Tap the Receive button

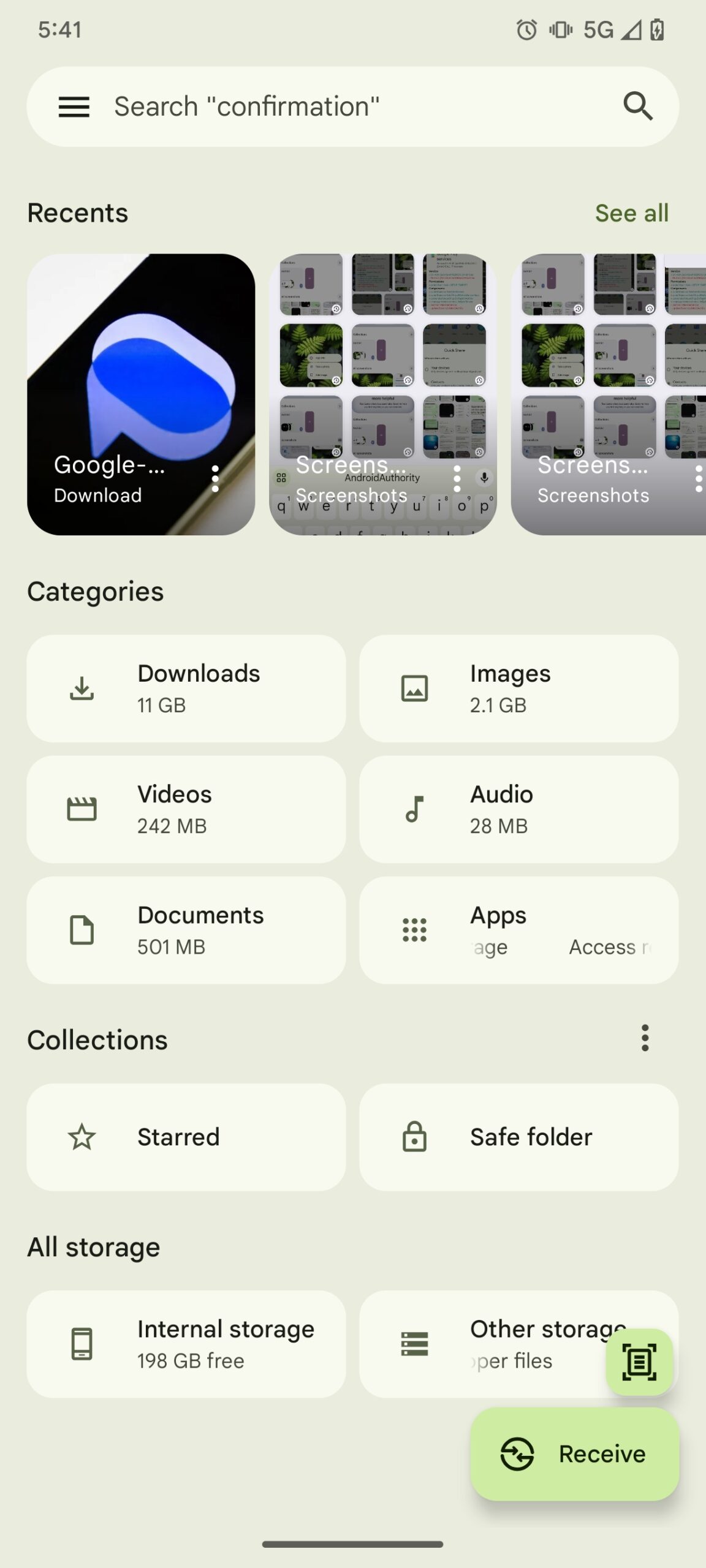tap(575, 1453)
